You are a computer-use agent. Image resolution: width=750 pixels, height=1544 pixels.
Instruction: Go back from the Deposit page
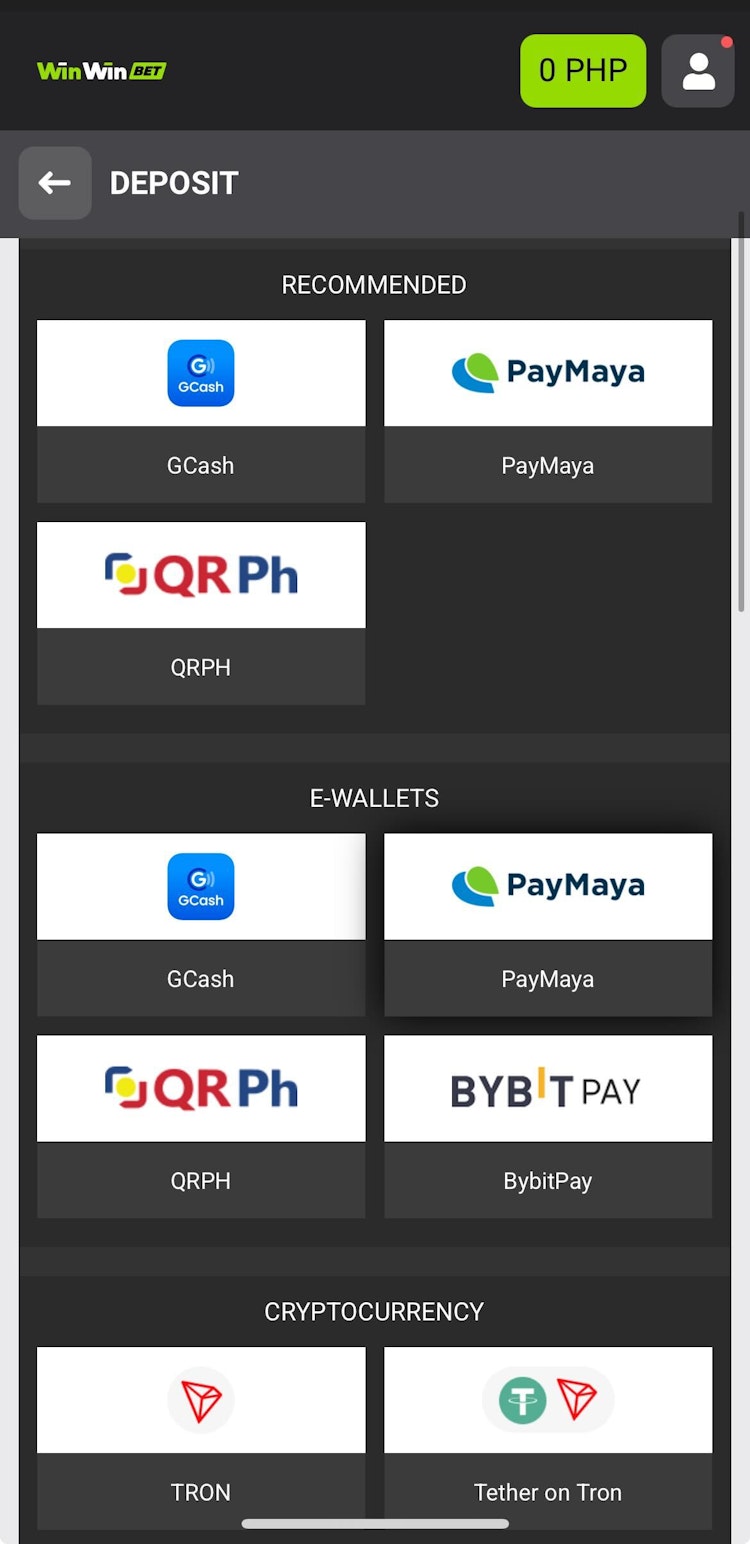(x=55, y=183)
